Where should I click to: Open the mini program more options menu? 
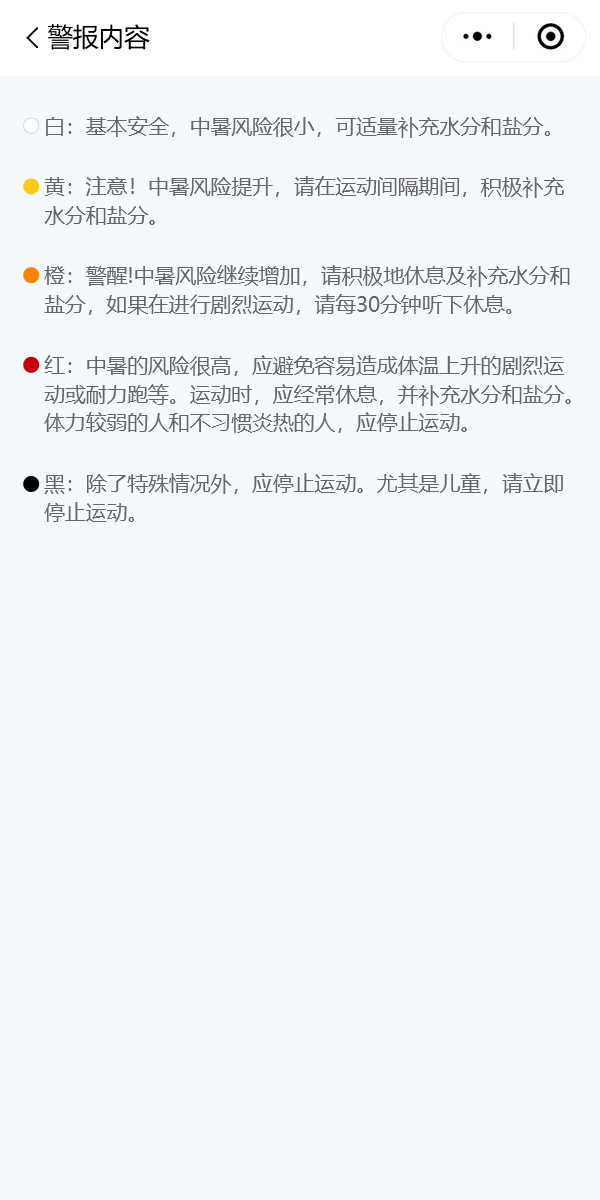click(477, 37)
